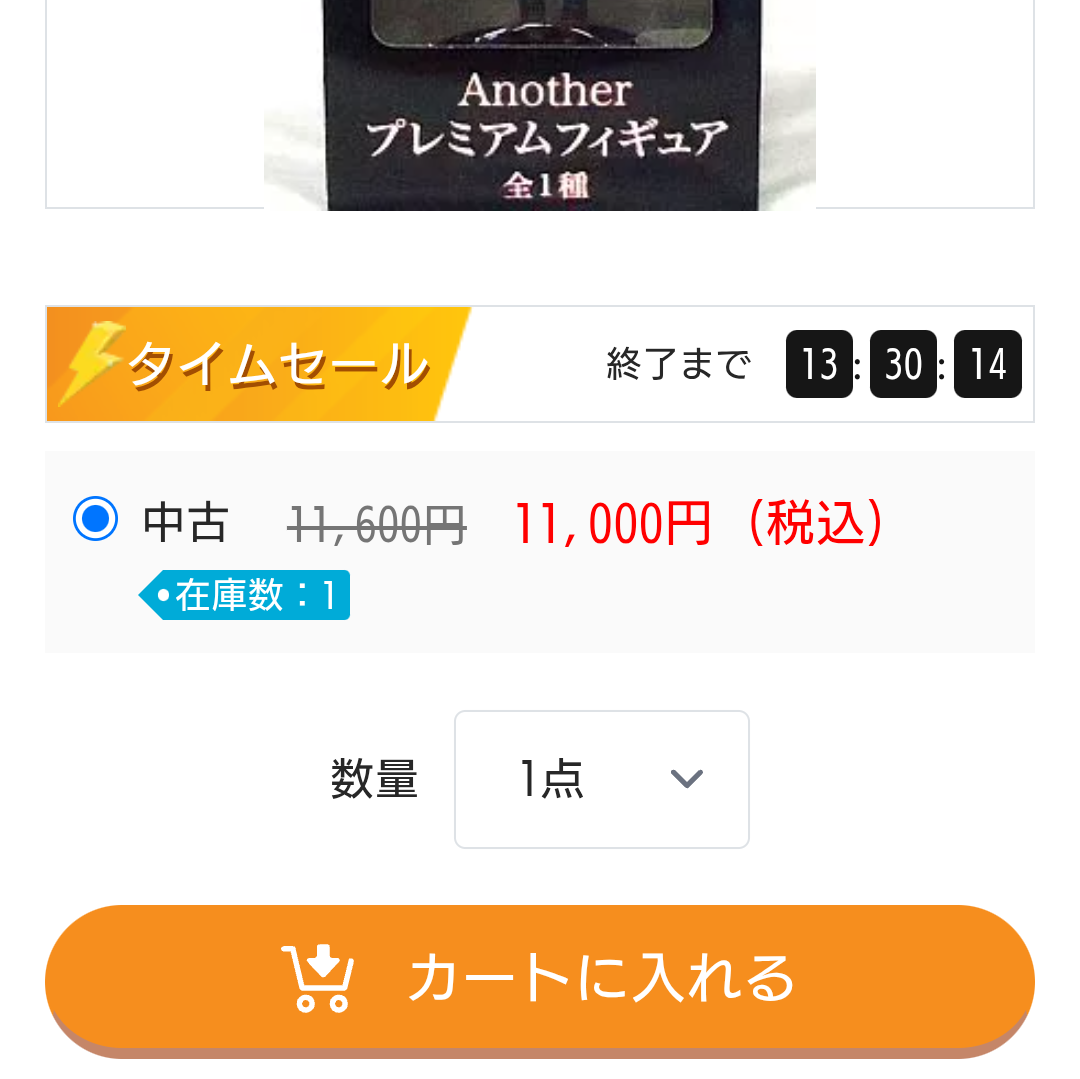Image resolution: width=1080 pixels, height=1079 pixels.
Task: Open the Another figure product image
Action: pyautogui.click(x=539, y=105)
